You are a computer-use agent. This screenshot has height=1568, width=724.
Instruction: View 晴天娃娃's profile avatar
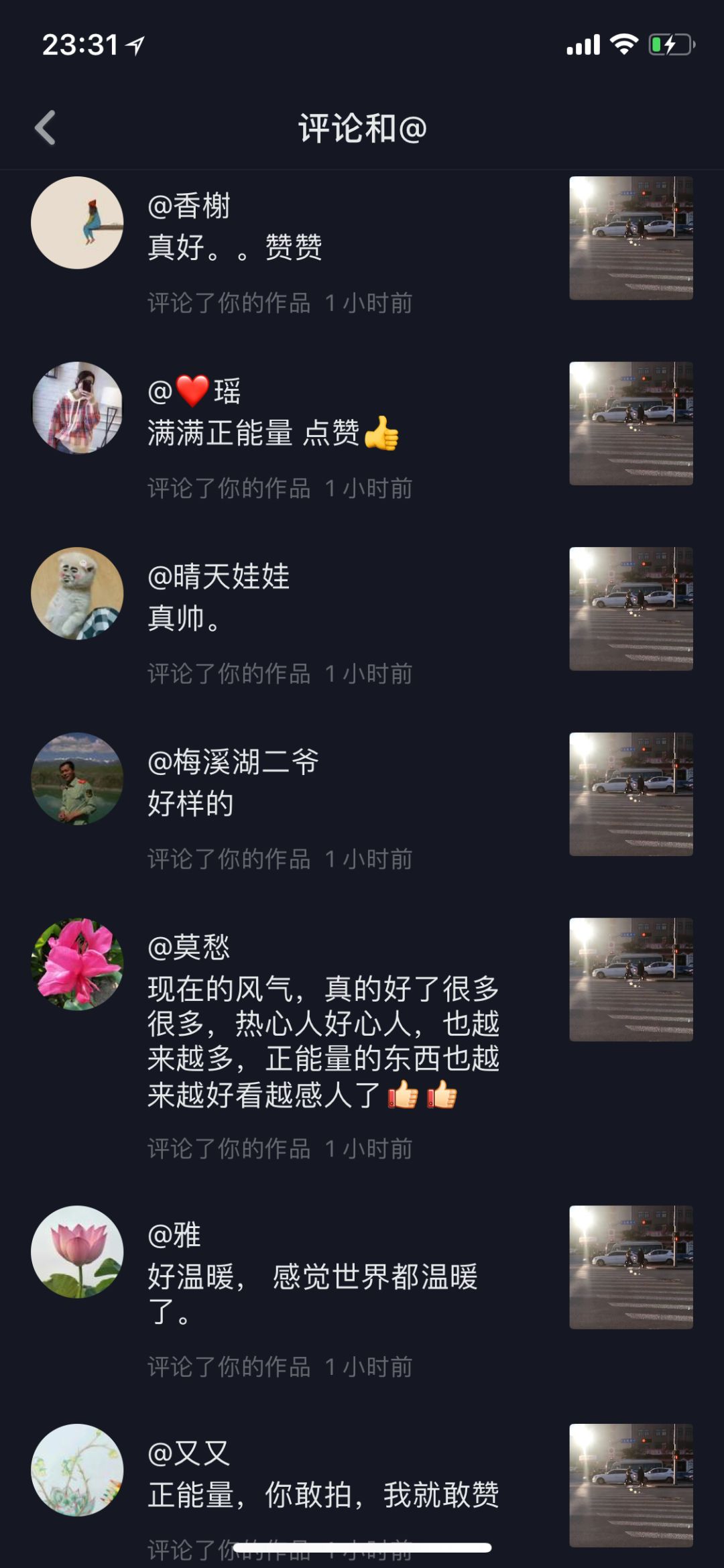pos(77,593)
